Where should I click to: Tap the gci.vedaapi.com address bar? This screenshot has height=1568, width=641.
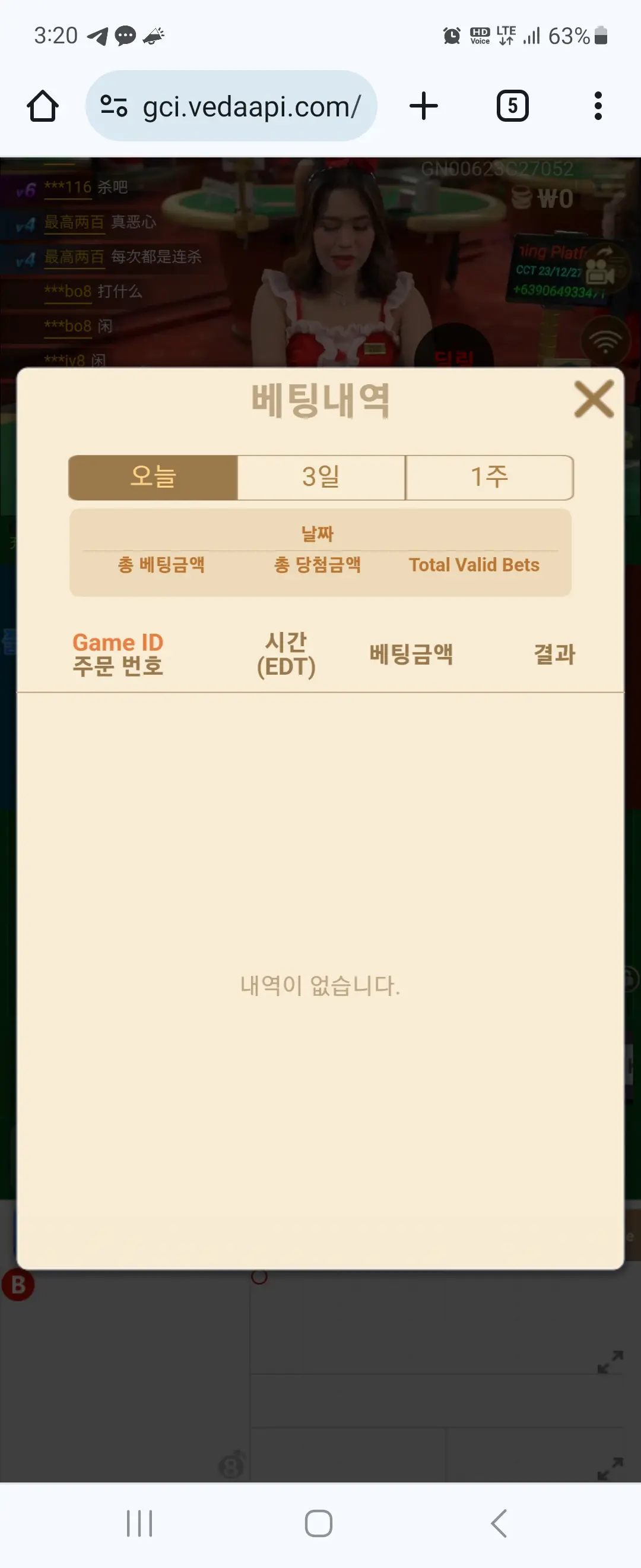(231, 106)
